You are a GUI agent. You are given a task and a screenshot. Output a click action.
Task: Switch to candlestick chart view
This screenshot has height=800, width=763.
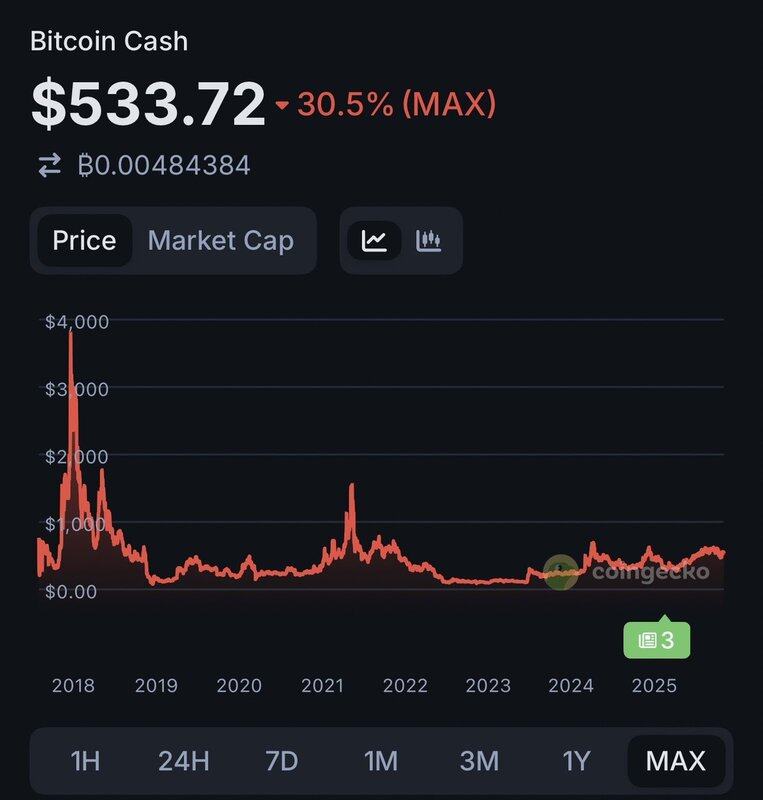(429, 241)
